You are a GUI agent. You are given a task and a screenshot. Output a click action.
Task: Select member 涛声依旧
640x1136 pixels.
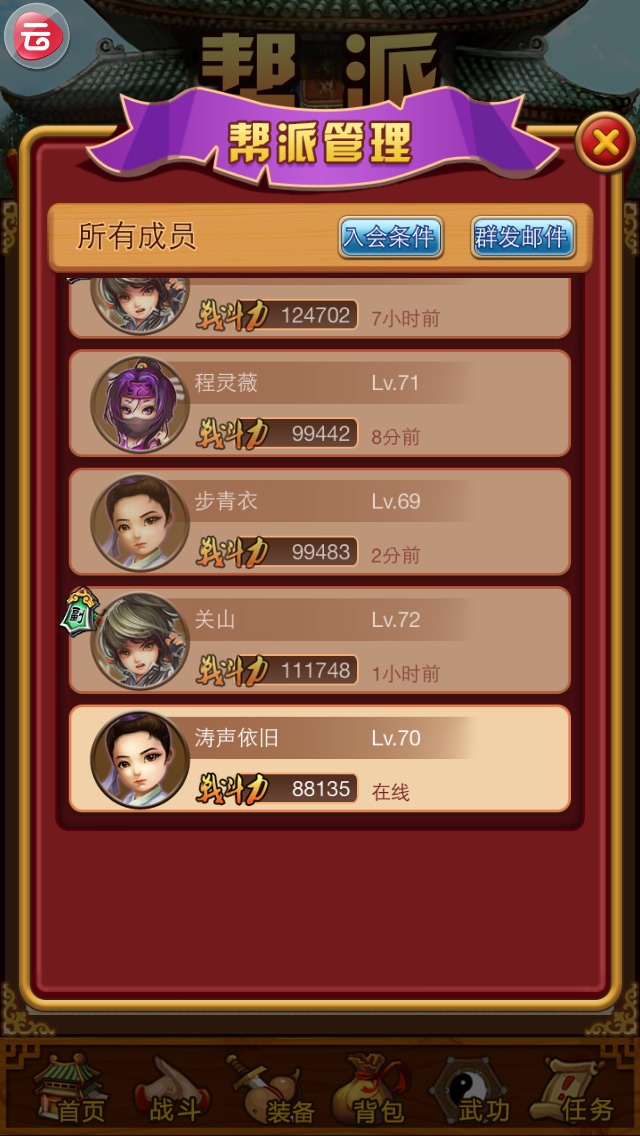click(320, 759)
